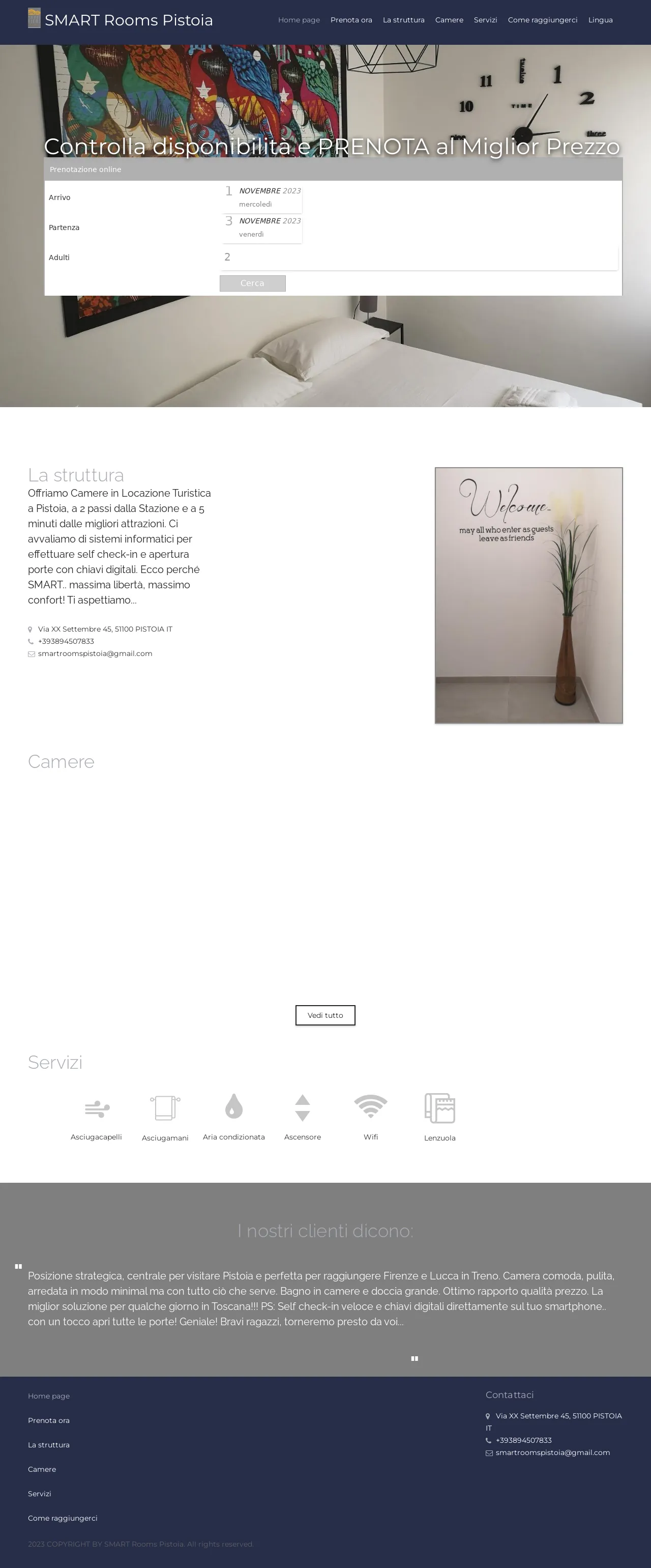The width and height of the screenshot is (651, 1568).
Task: Tap the email link under La struttura
Action: [95, 654]
